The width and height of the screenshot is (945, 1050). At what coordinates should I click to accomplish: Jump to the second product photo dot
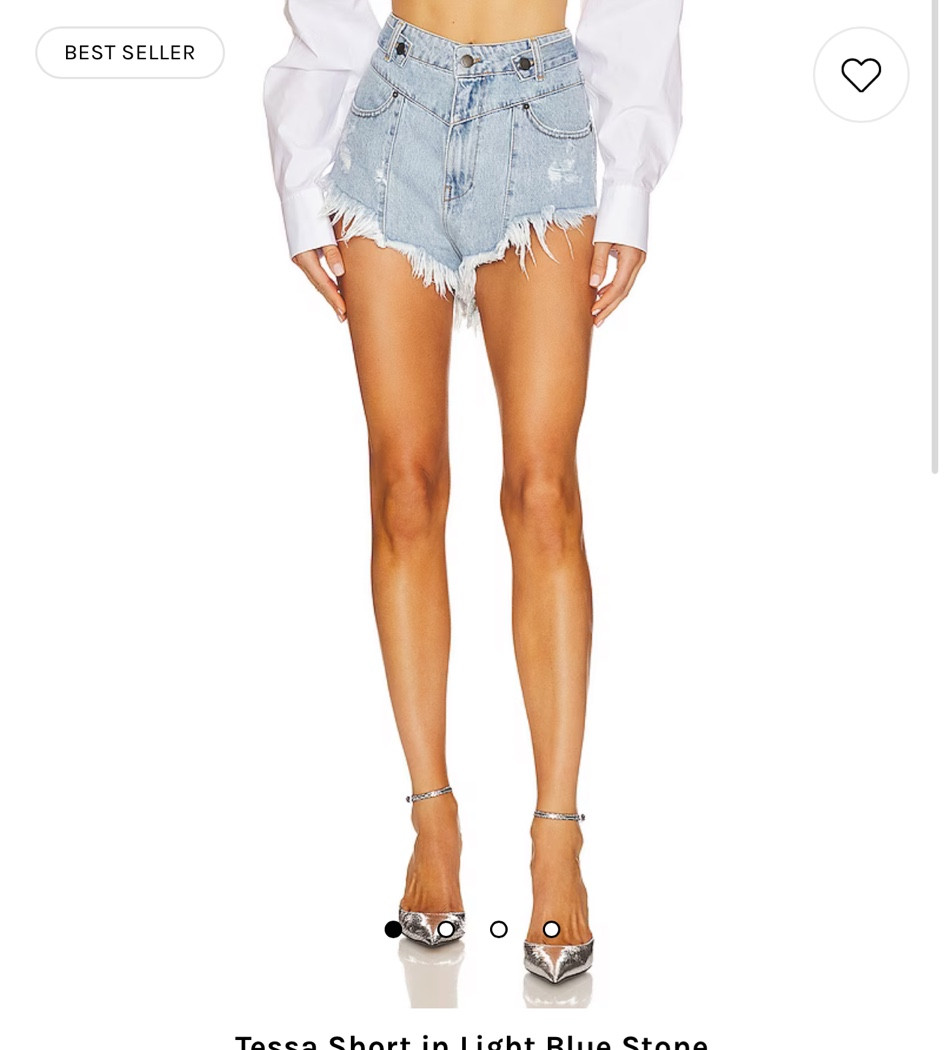pos(446,929)
